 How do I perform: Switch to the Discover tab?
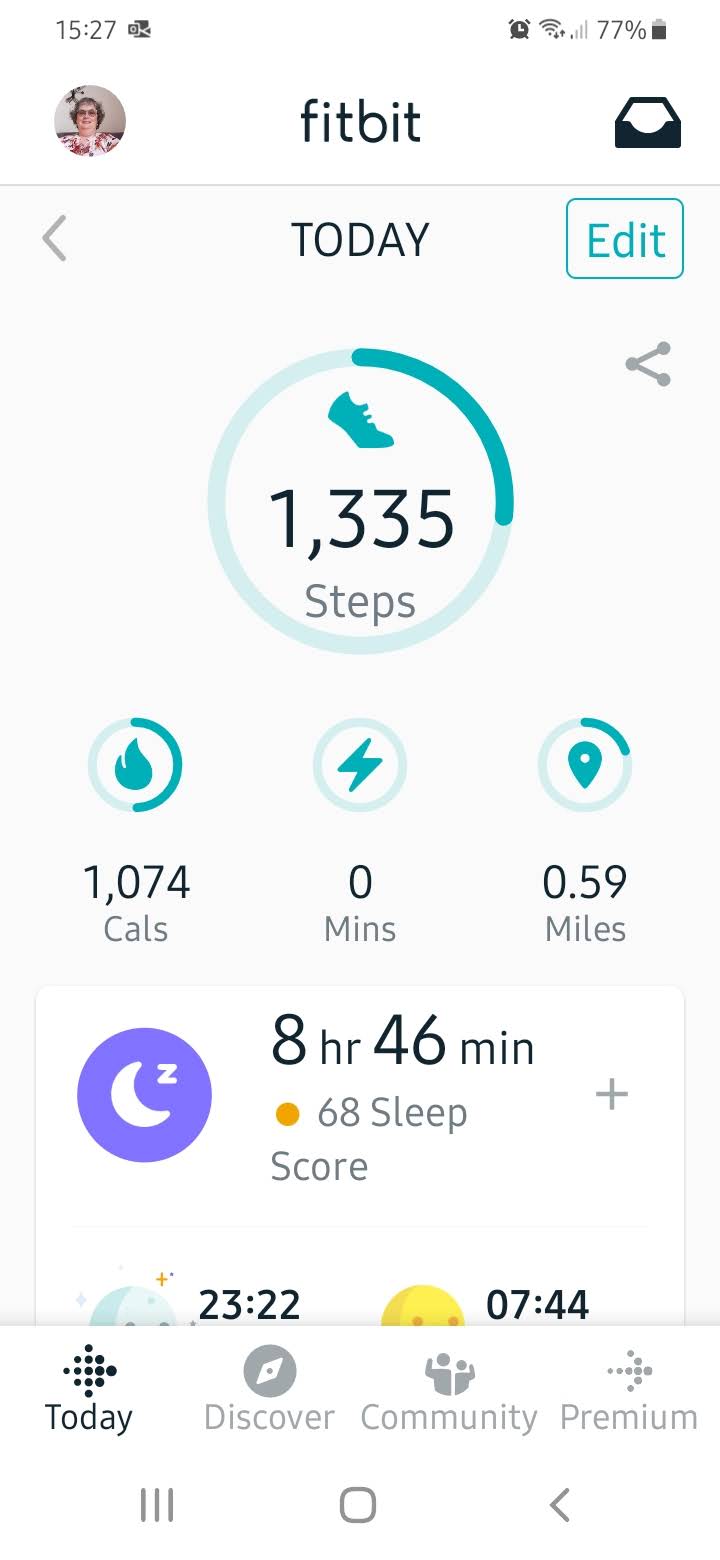pyautogui.click(x=270, y=1389)
